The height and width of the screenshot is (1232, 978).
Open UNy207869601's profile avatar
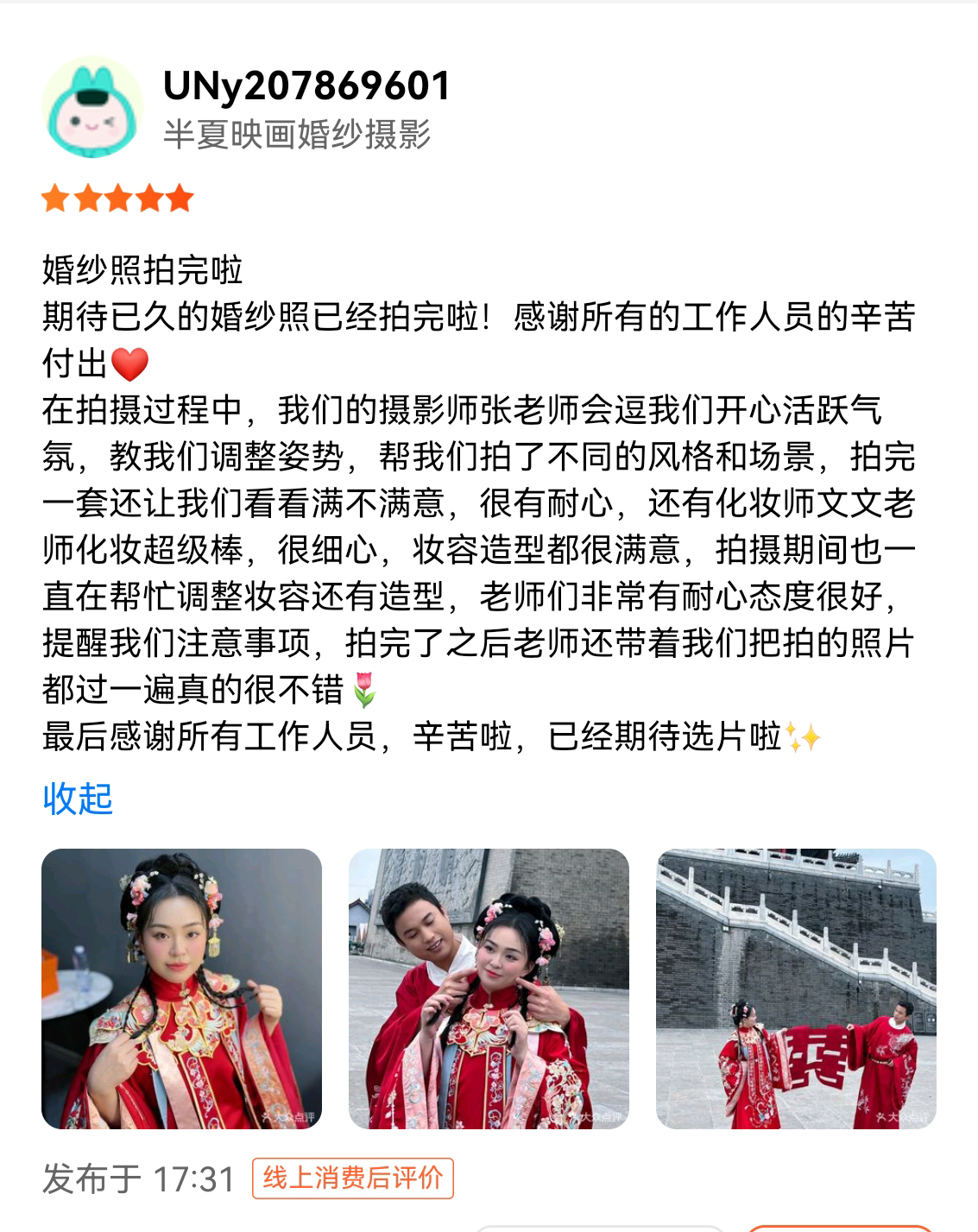[92, 108]
